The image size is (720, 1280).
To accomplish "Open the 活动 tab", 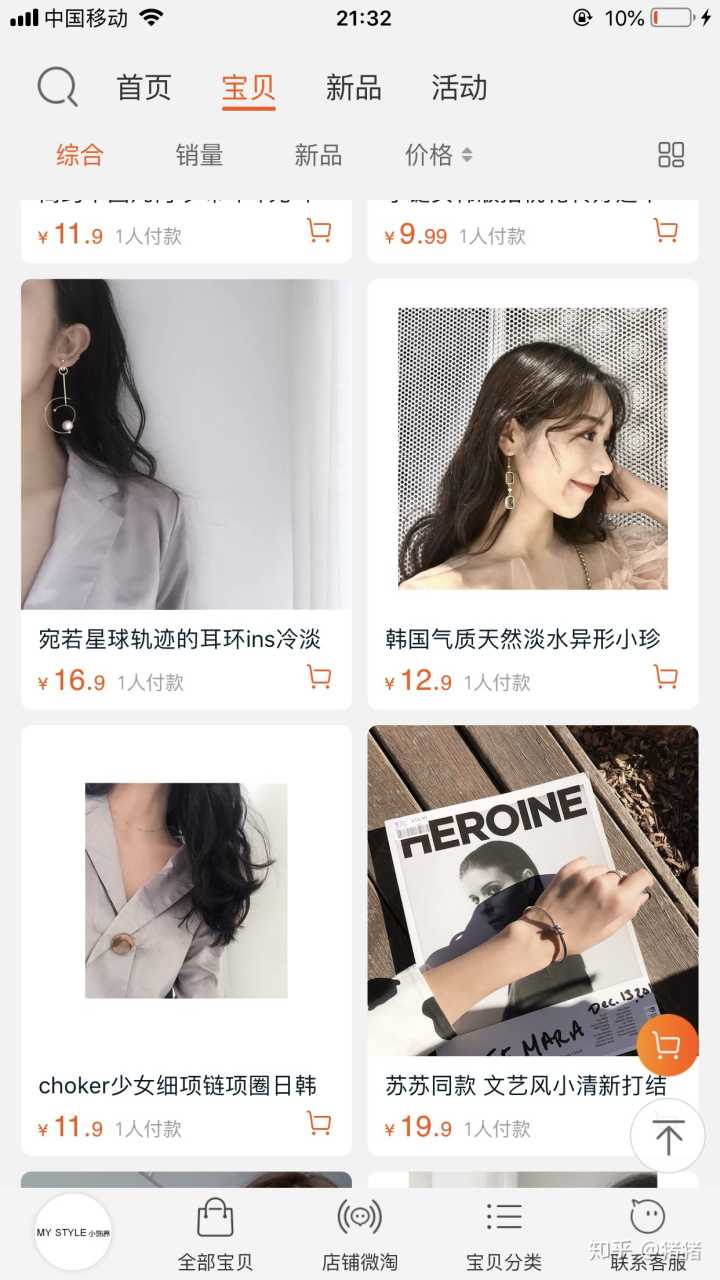I will 459,88.
